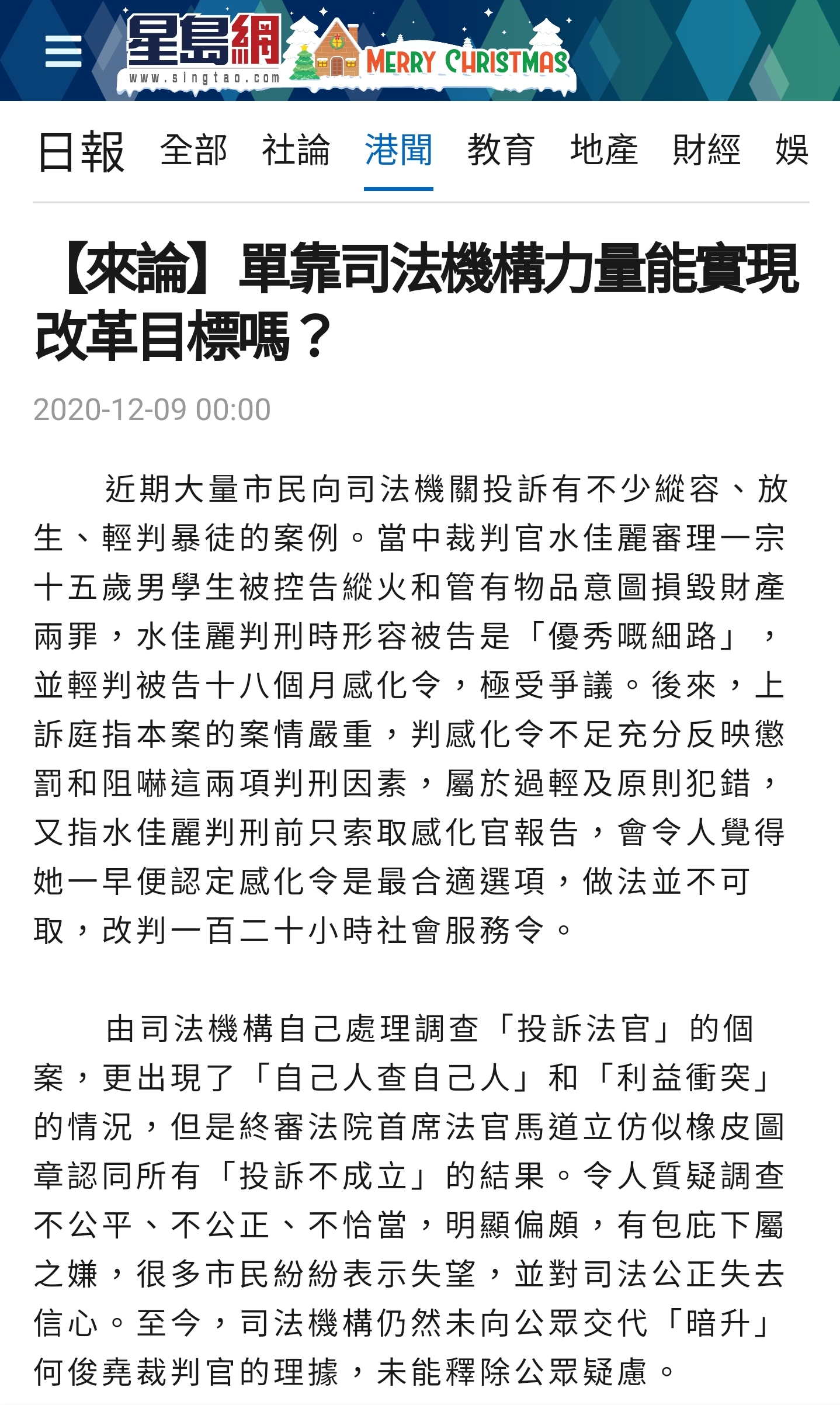Switch to the 全部 tab

pos(194,150)
